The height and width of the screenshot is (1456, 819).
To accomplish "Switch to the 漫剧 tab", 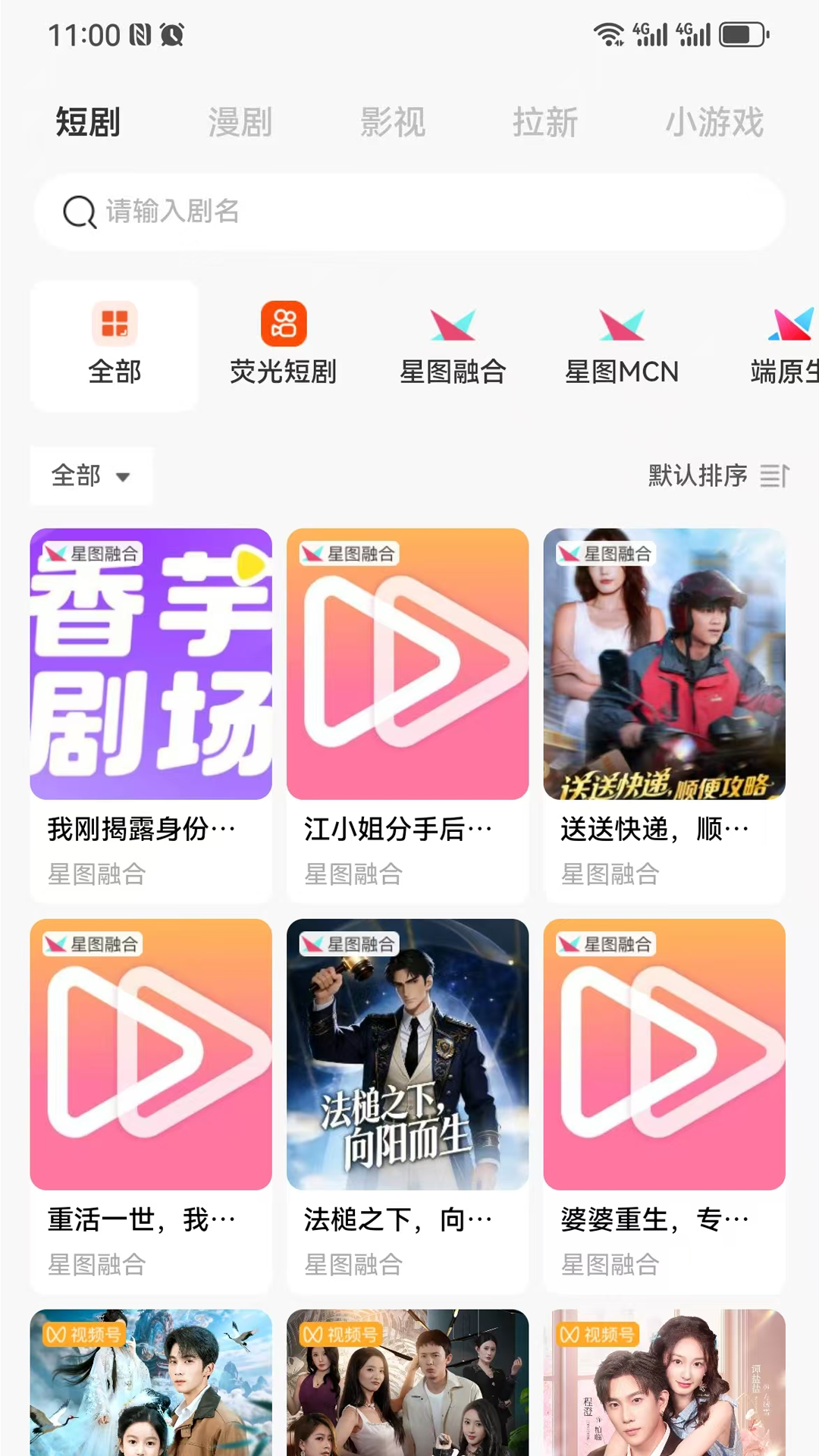I will coord(240,122).
